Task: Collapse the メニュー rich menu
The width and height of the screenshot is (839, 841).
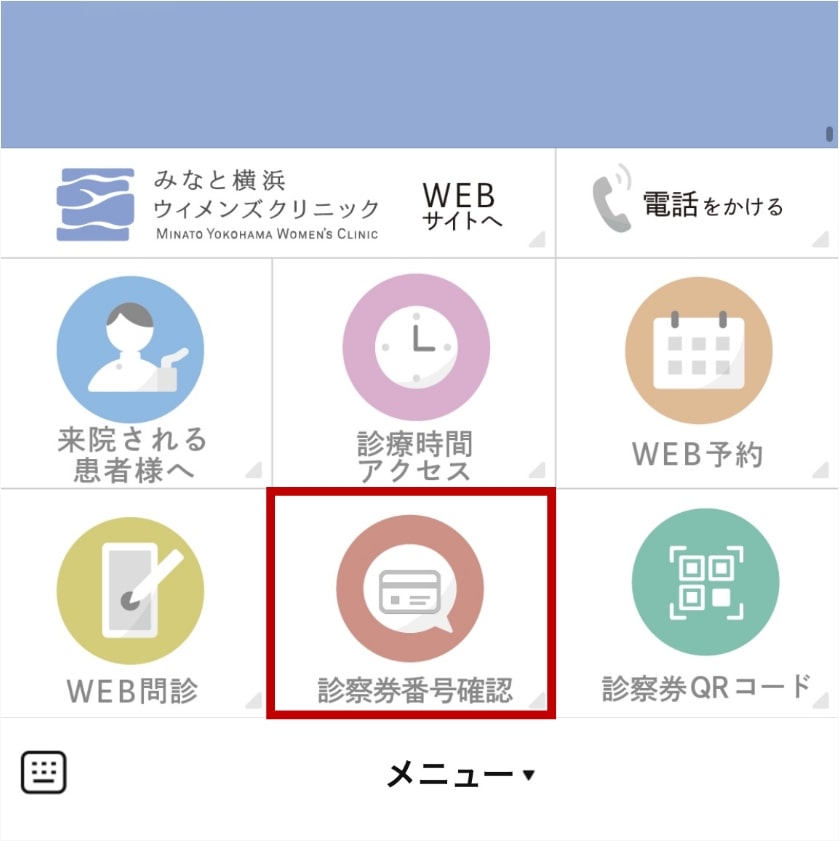Action: pyautogui.click(x=460, y=774)
